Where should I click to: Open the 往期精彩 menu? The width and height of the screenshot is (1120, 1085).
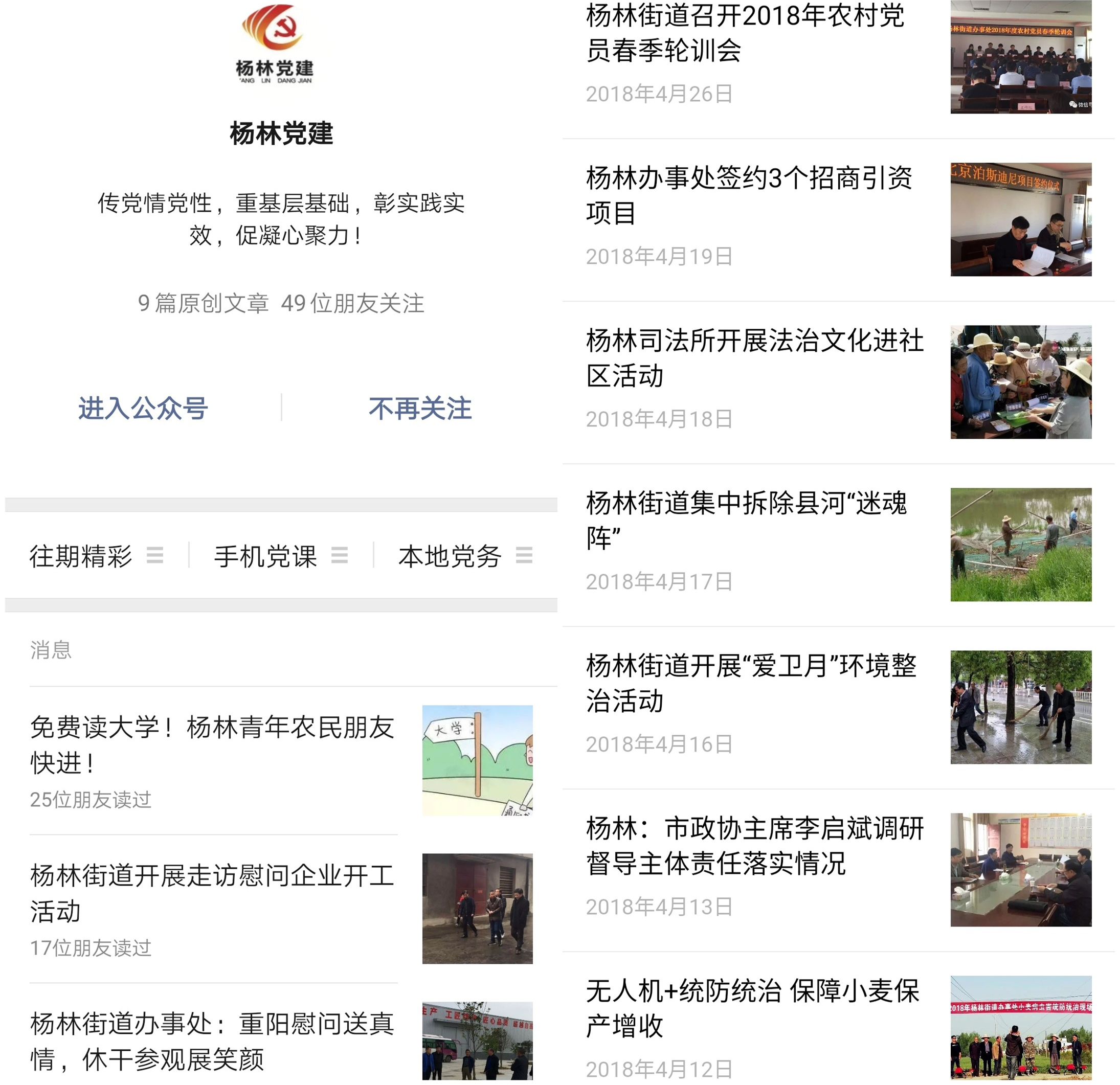tap(96, 556)
